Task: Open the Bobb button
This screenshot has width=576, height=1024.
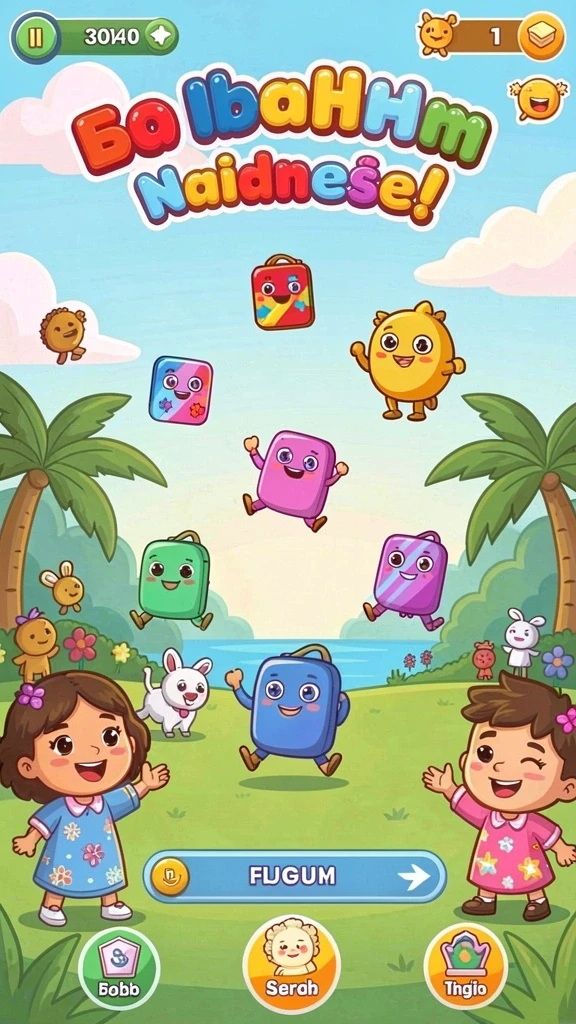Action: click(119, 968)
